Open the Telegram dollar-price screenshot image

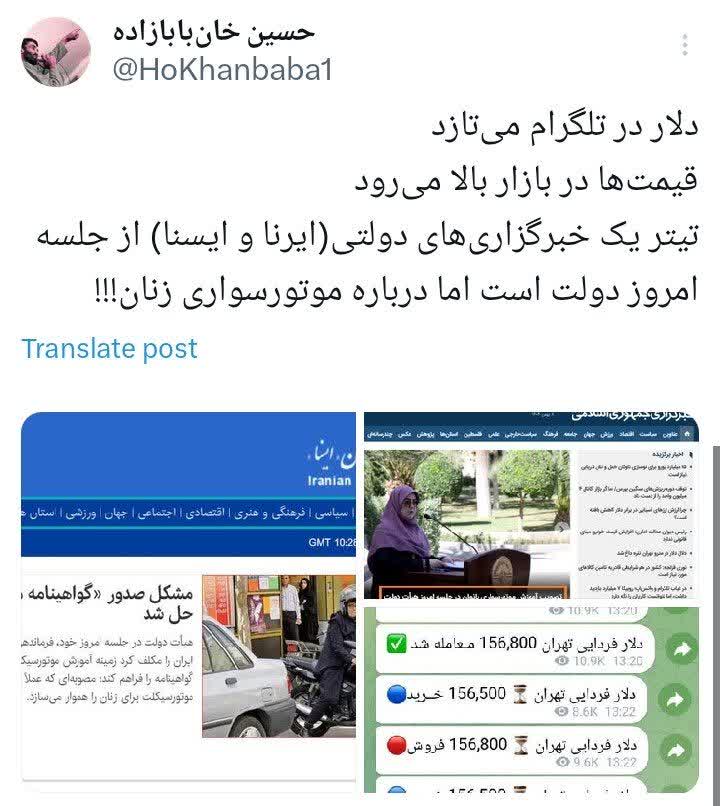click(x=531, y=699)
